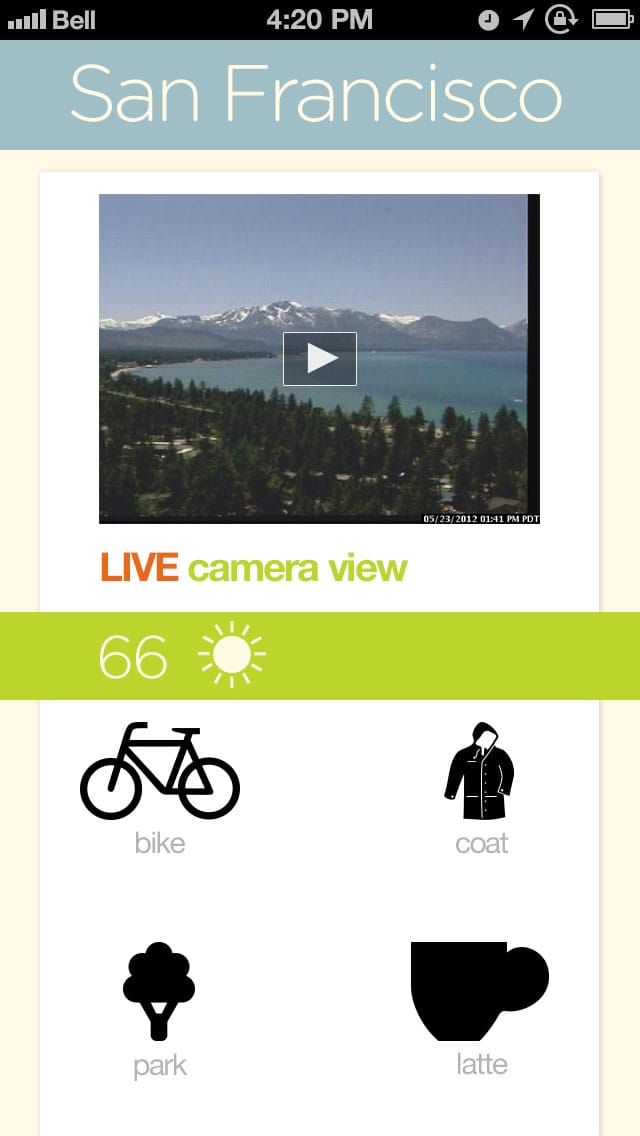Select the bike activity icon
Screen dimensions: 640x1136
[160, 772]
